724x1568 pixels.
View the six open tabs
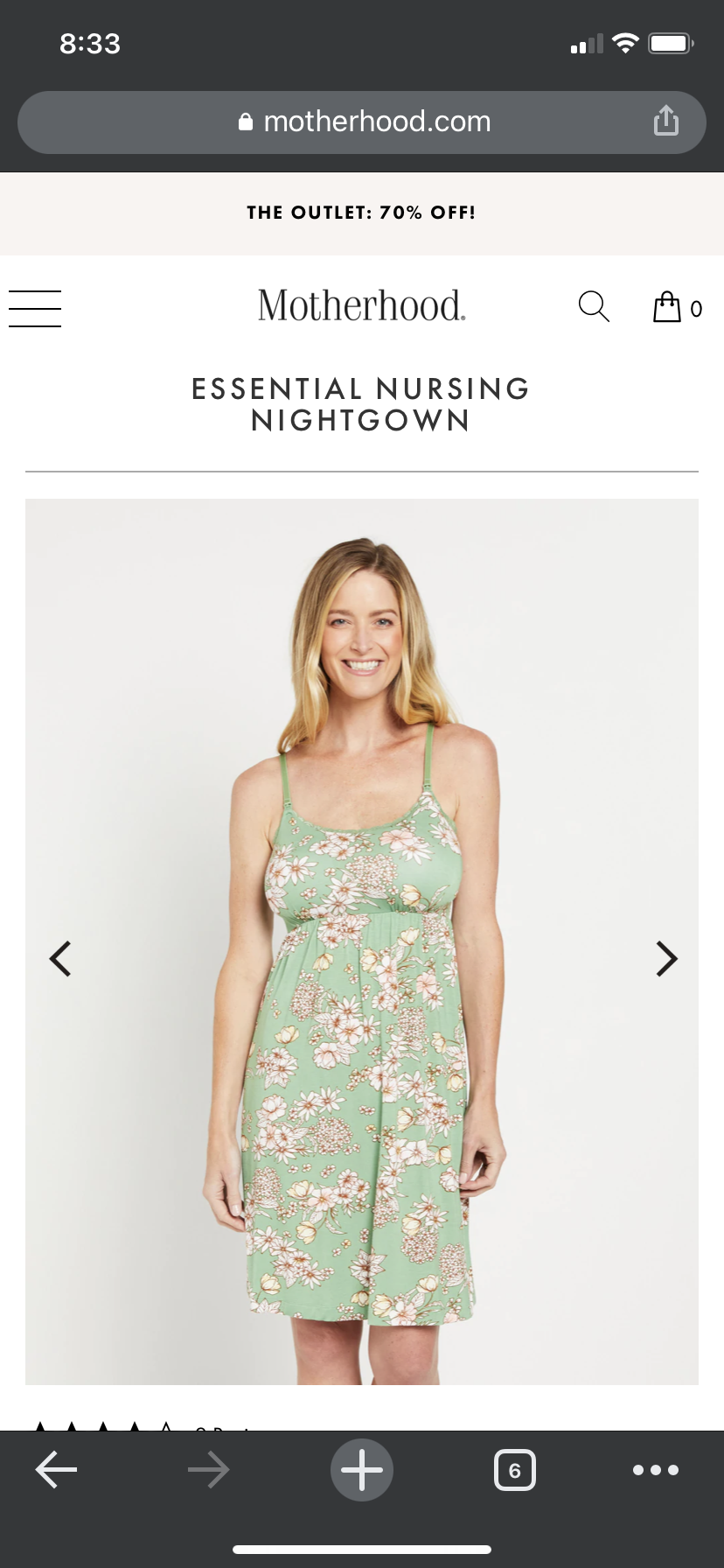point(515,1470)
